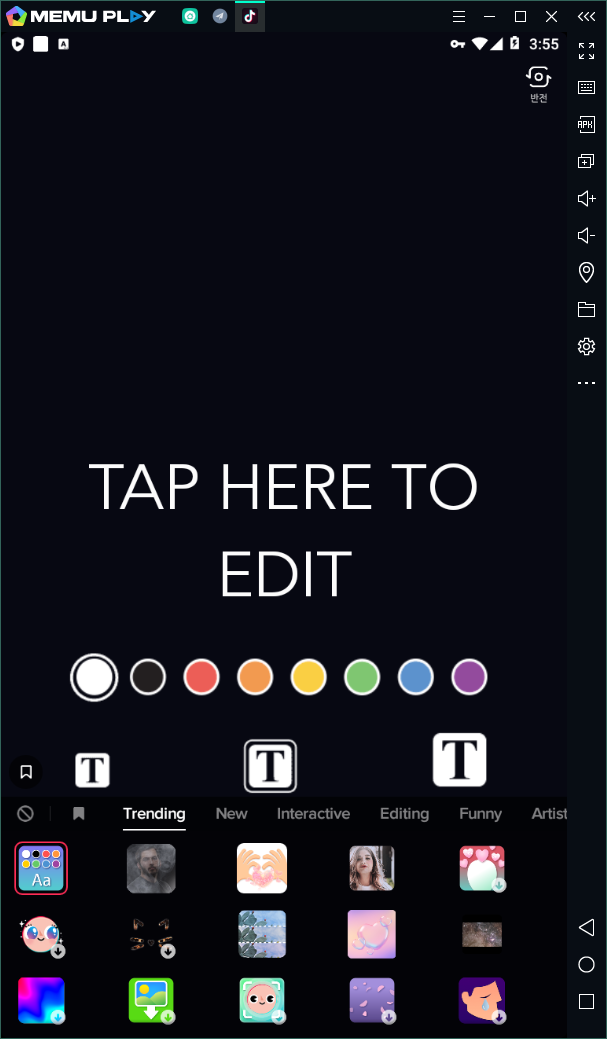The height and width of the screenshot is (1039, 607).
Task: Choose the black color swatch
Action: pos(148,677)
